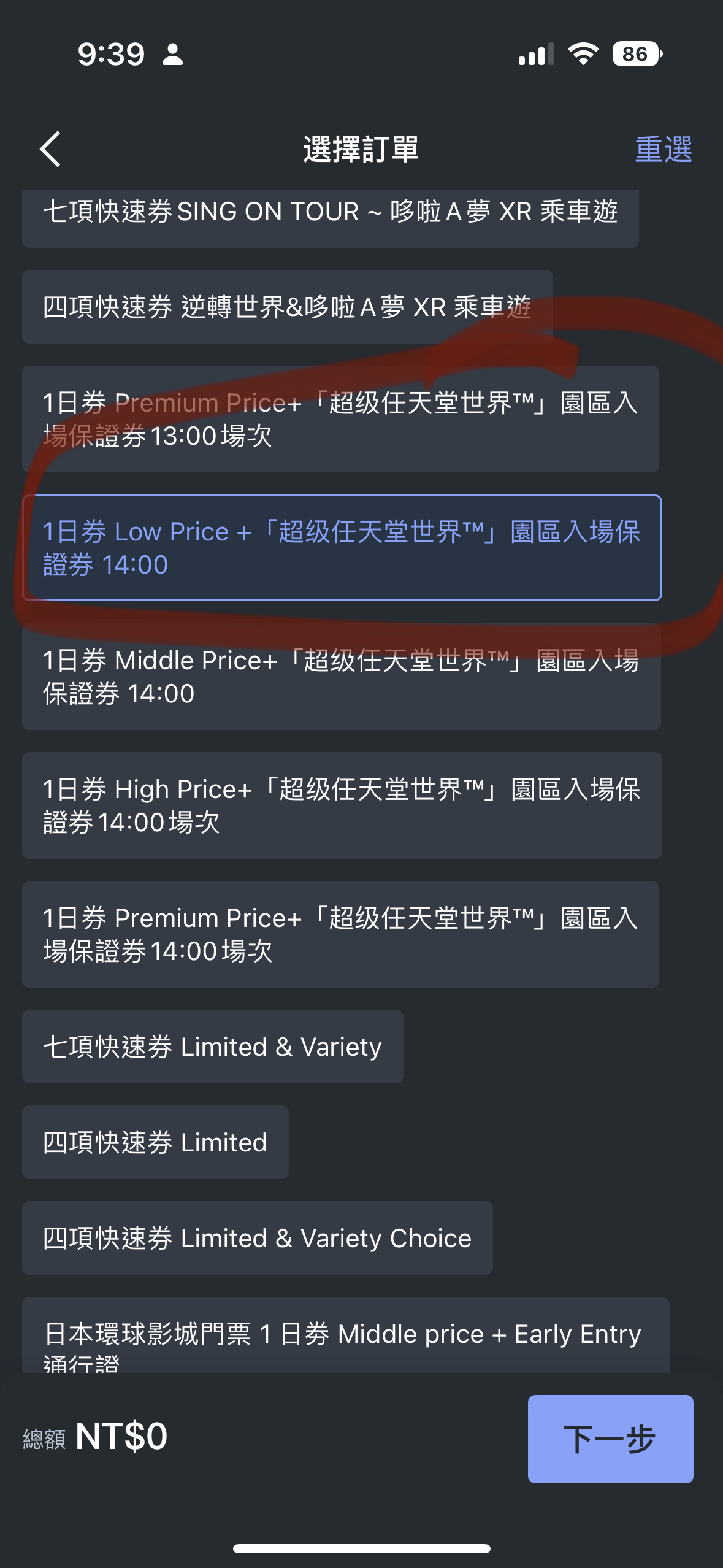
Task: Go back using the back arrow
Action: 50,149
